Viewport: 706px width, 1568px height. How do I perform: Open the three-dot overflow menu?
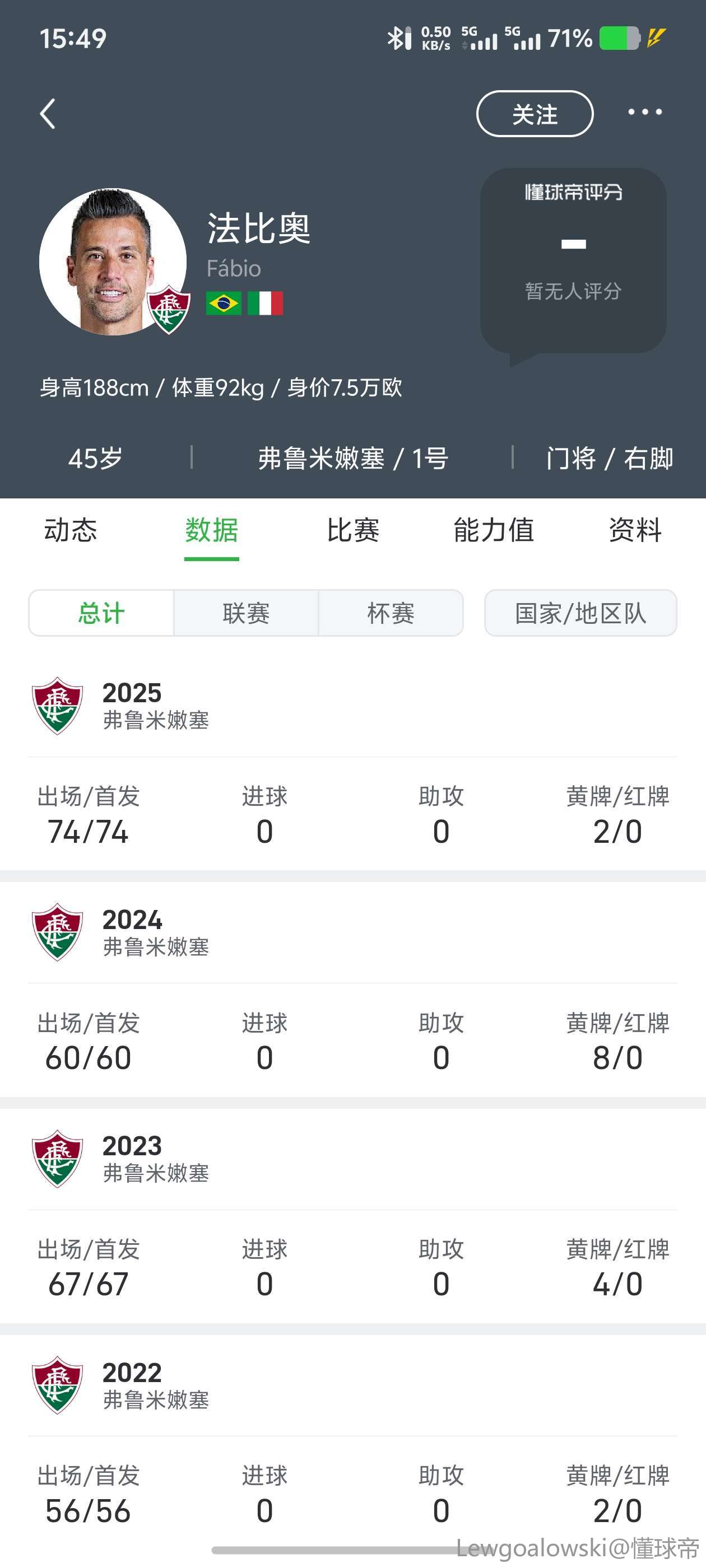point(644,113)
